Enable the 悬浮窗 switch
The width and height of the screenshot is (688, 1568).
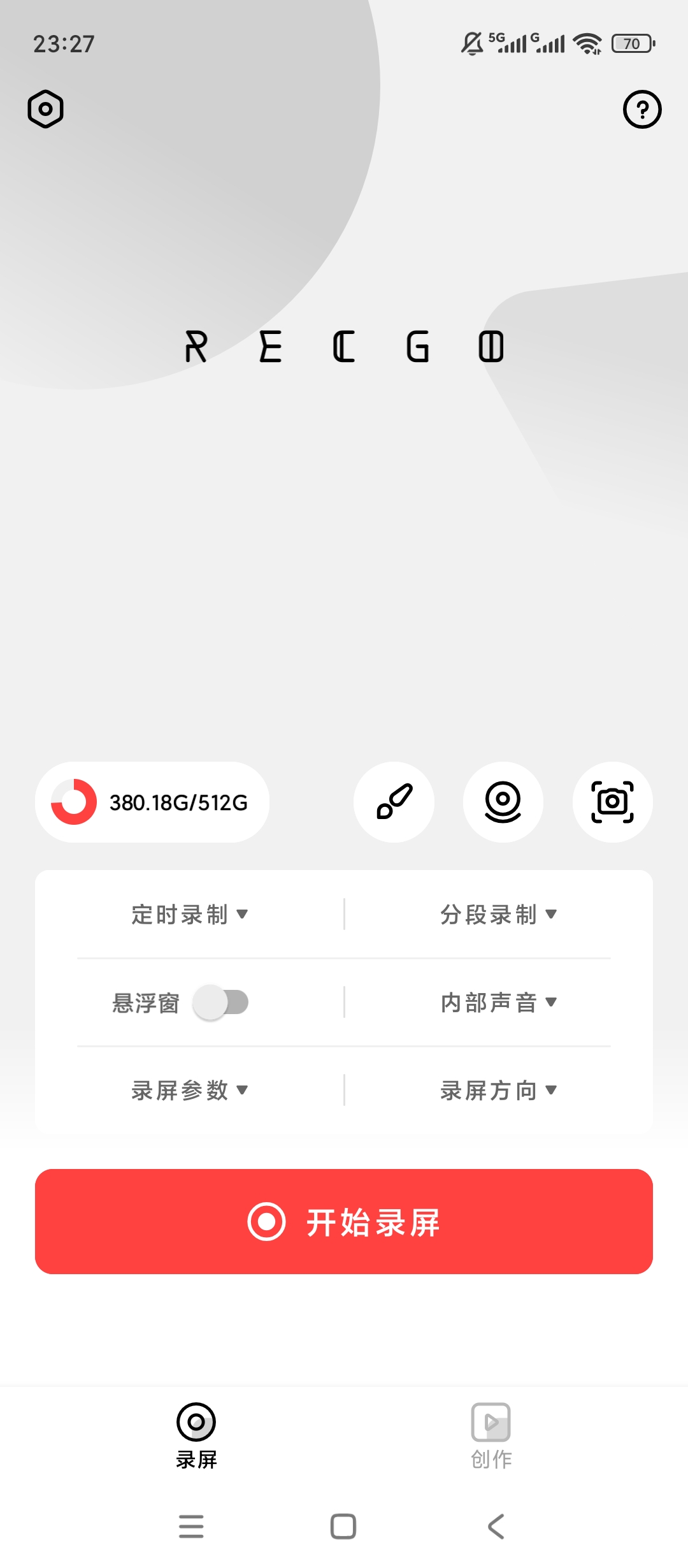220,1003
